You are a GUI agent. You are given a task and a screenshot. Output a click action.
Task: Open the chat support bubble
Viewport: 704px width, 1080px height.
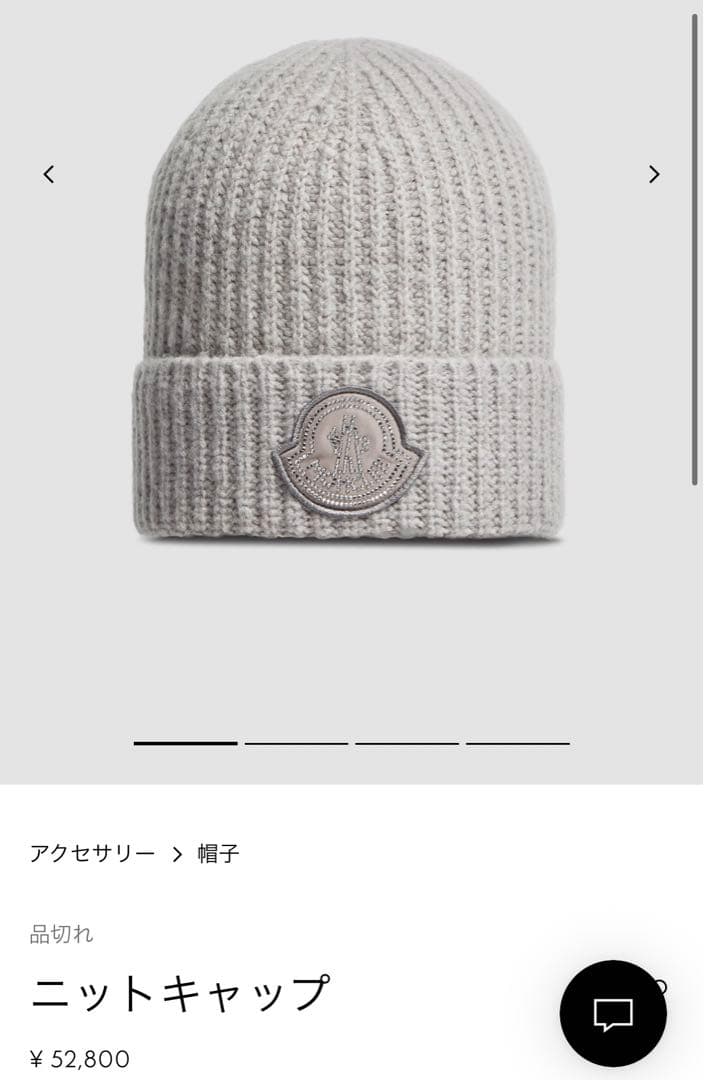point(612,1013)
